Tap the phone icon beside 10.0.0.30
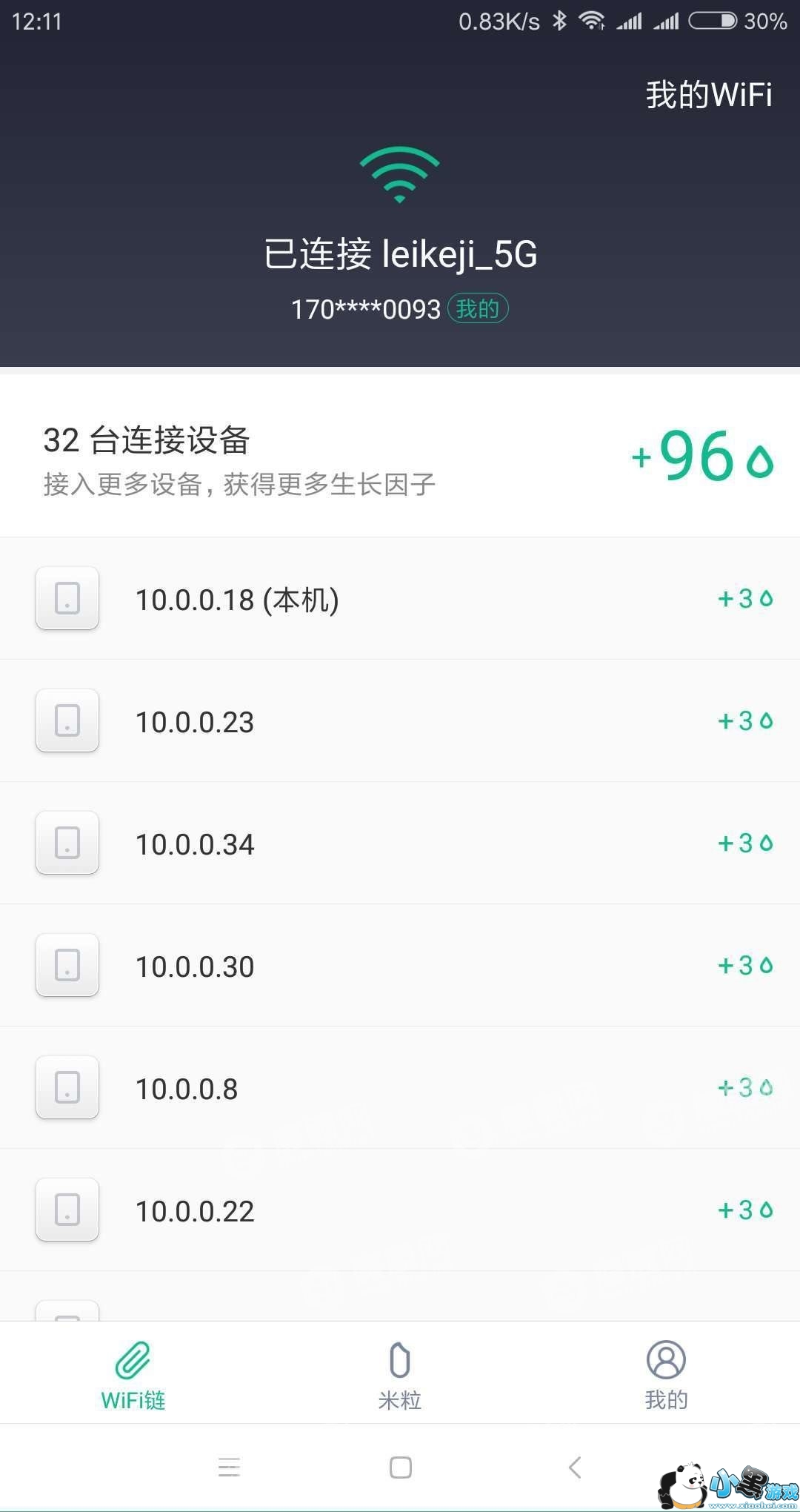This screenshot has height=1512, width=800. click(67, 965)
